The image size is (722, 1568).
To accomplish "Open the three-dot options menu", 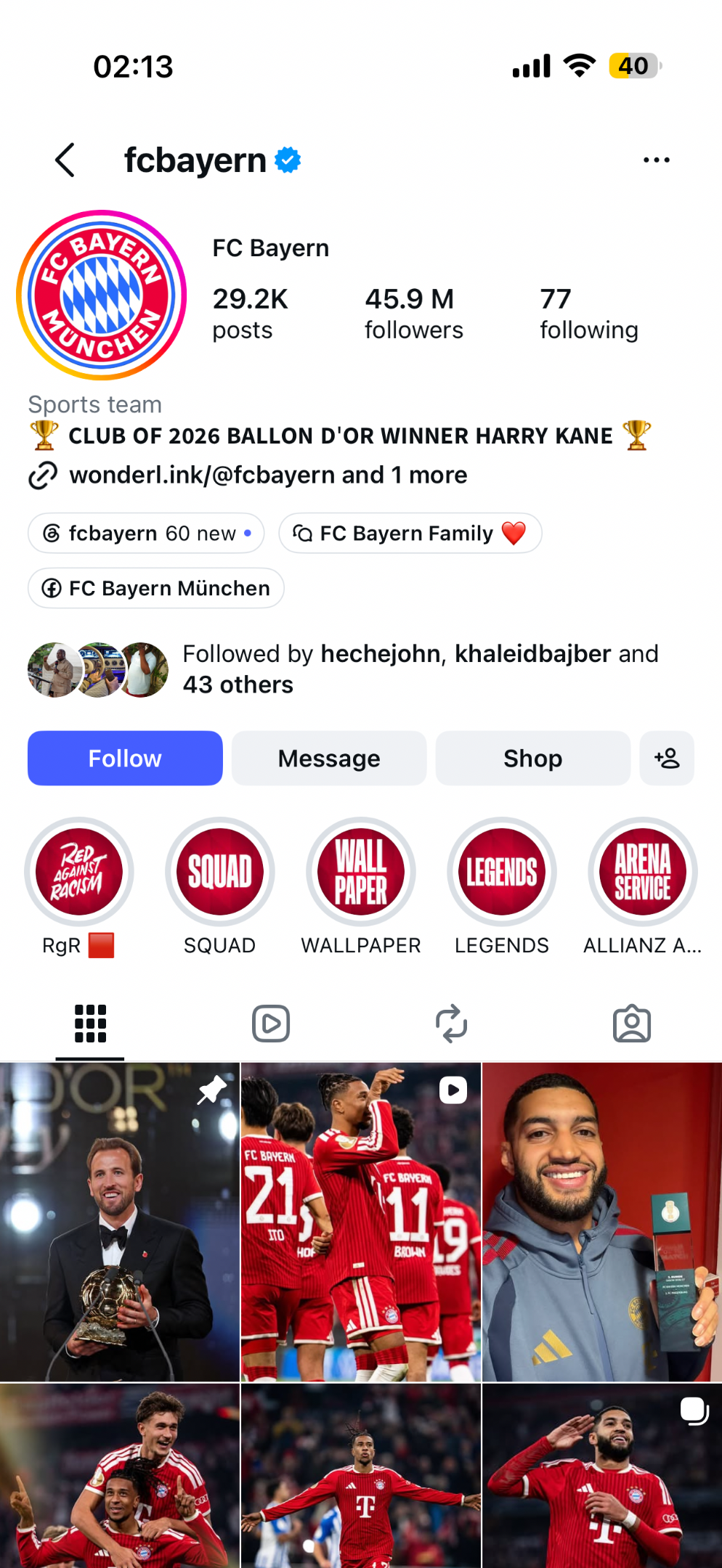I will [656, 160].
